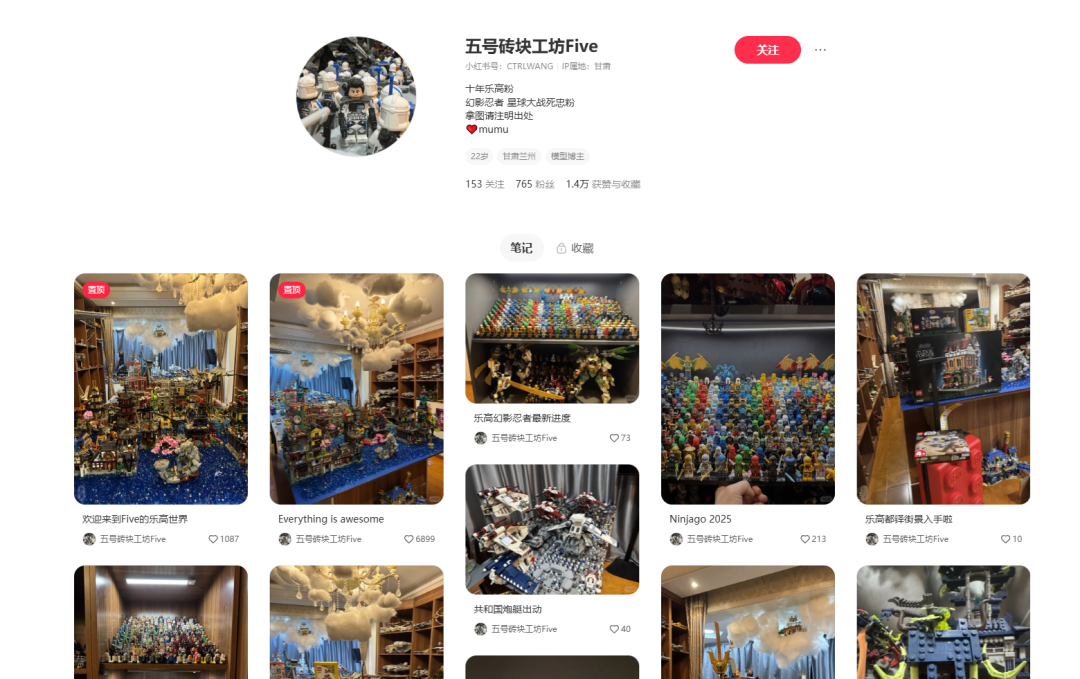This screenshot has height=679, width=1080.
Task: View the 153 关注 following list
Action: pyautogui.click(x=485, y=184)
